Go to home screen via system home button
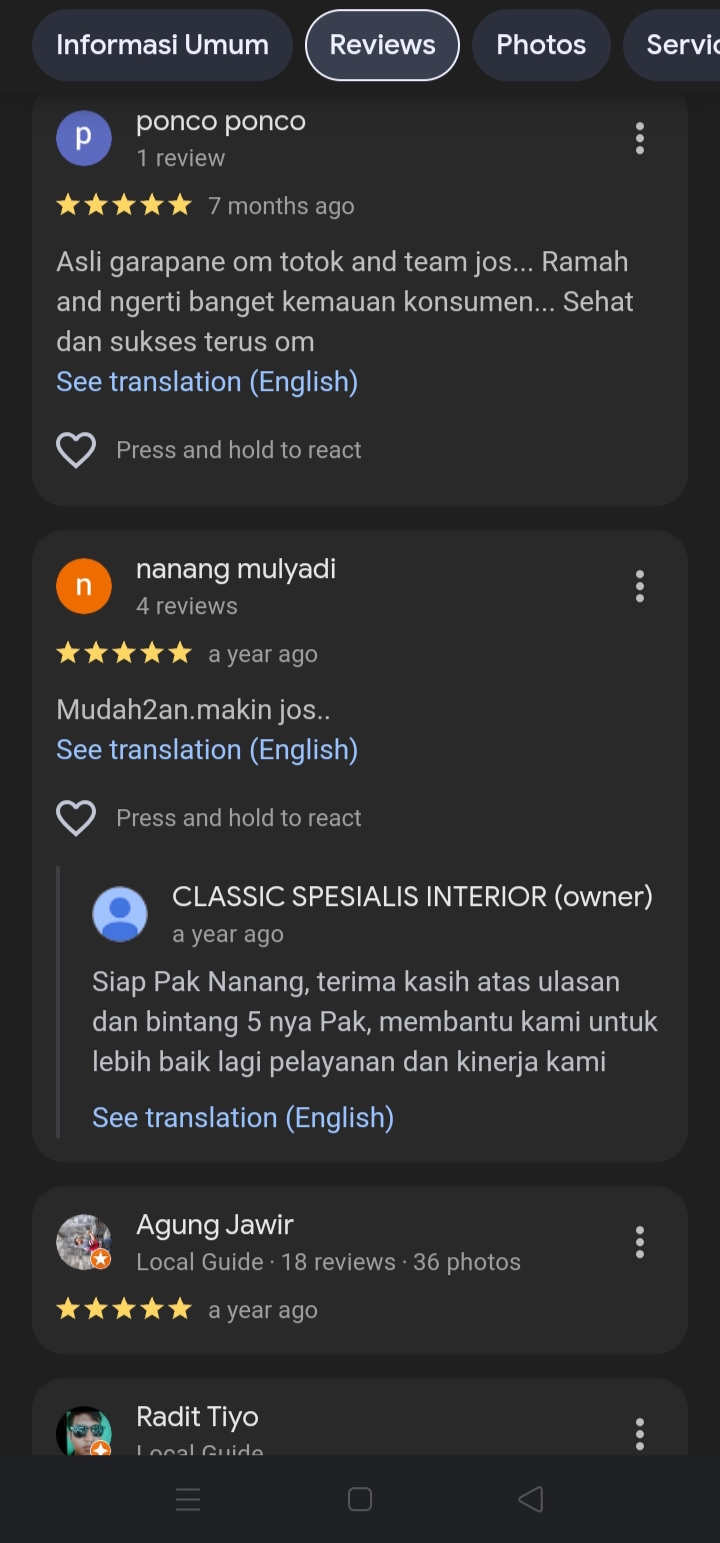The width and height of the screenshot is (720, 1543). [x=360, y=1499]
